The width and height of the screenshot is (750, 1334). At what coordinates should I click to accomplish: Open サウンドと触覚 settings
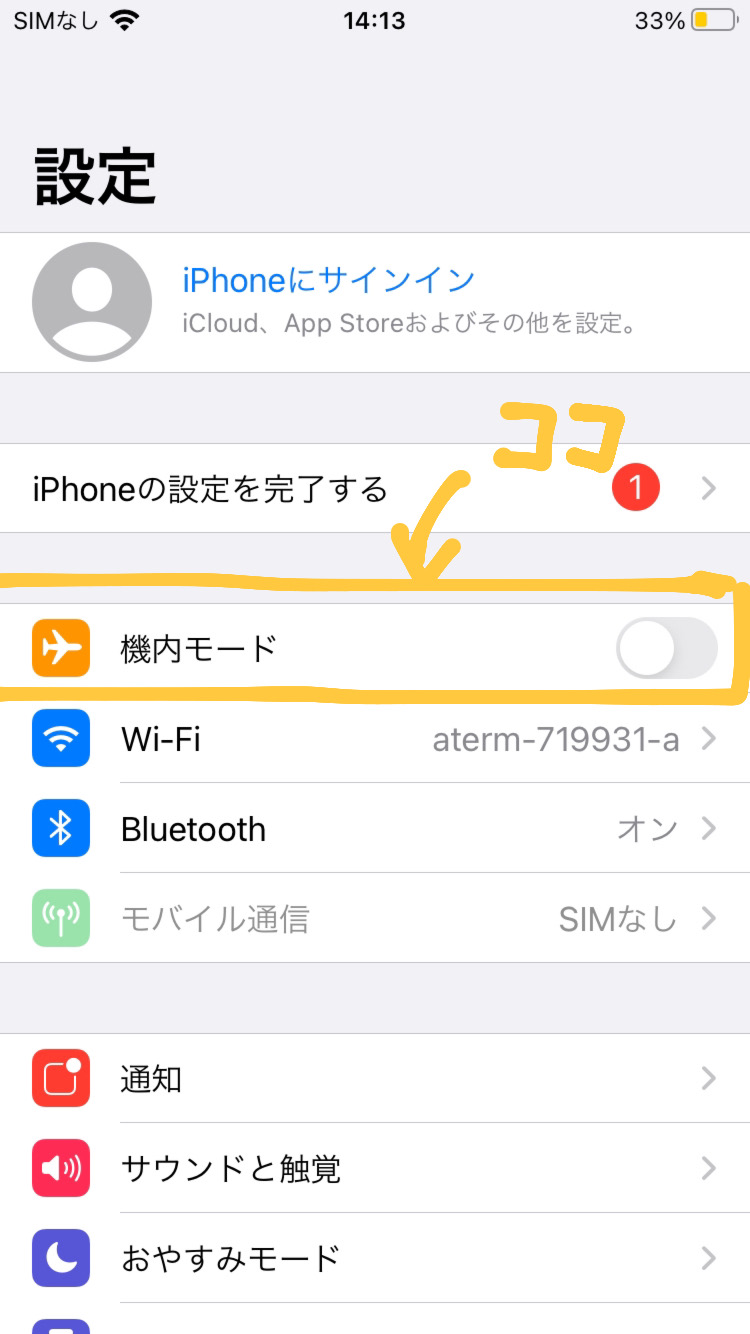(375, 1168)
